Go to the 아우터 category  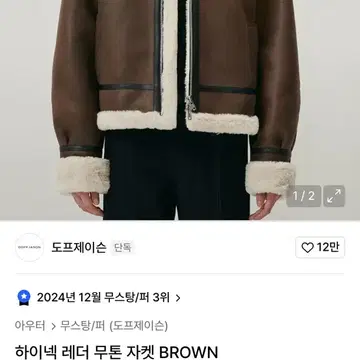click(30, 325)
